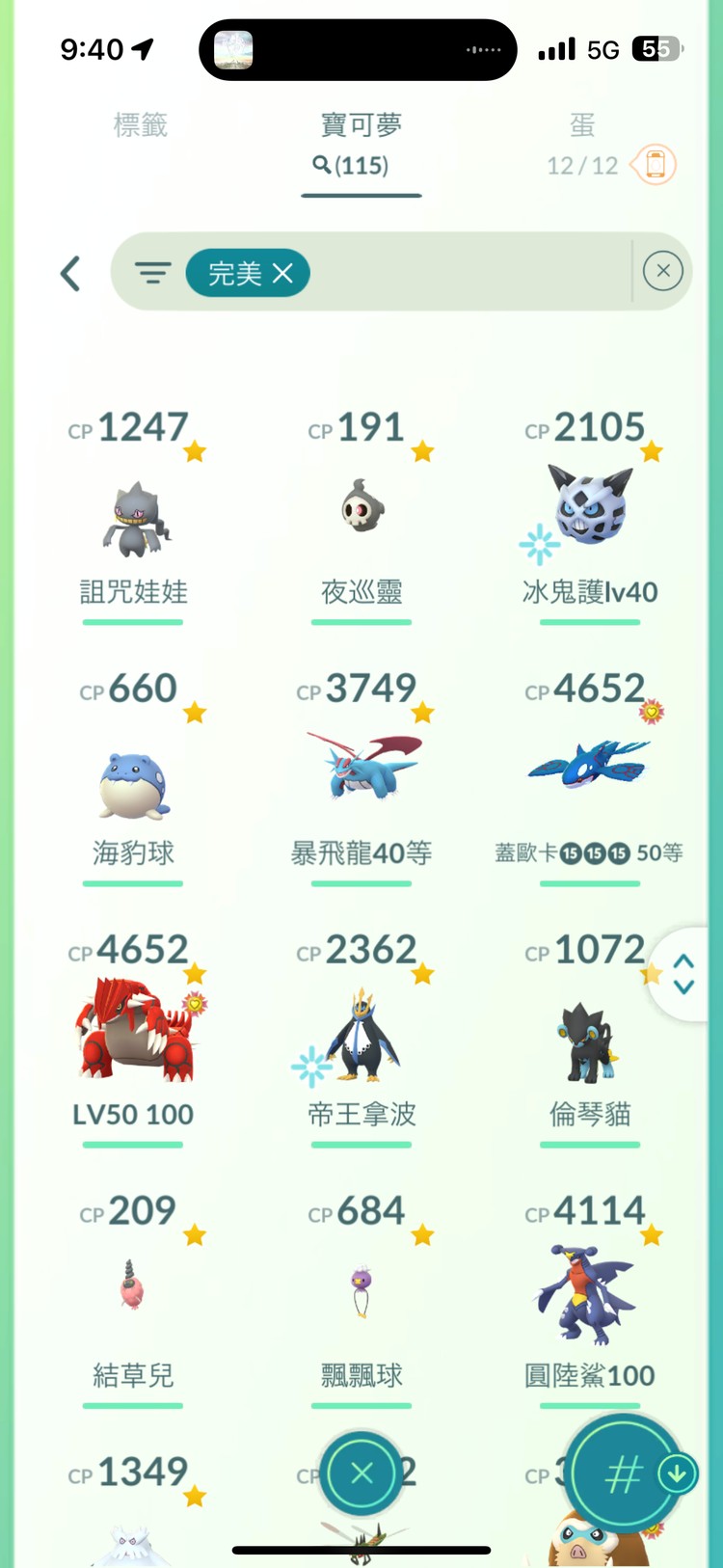Tap the lucky heart badge on 蓋歐卡
Viewport: 723px width, 1568px height.
[651, 714]
